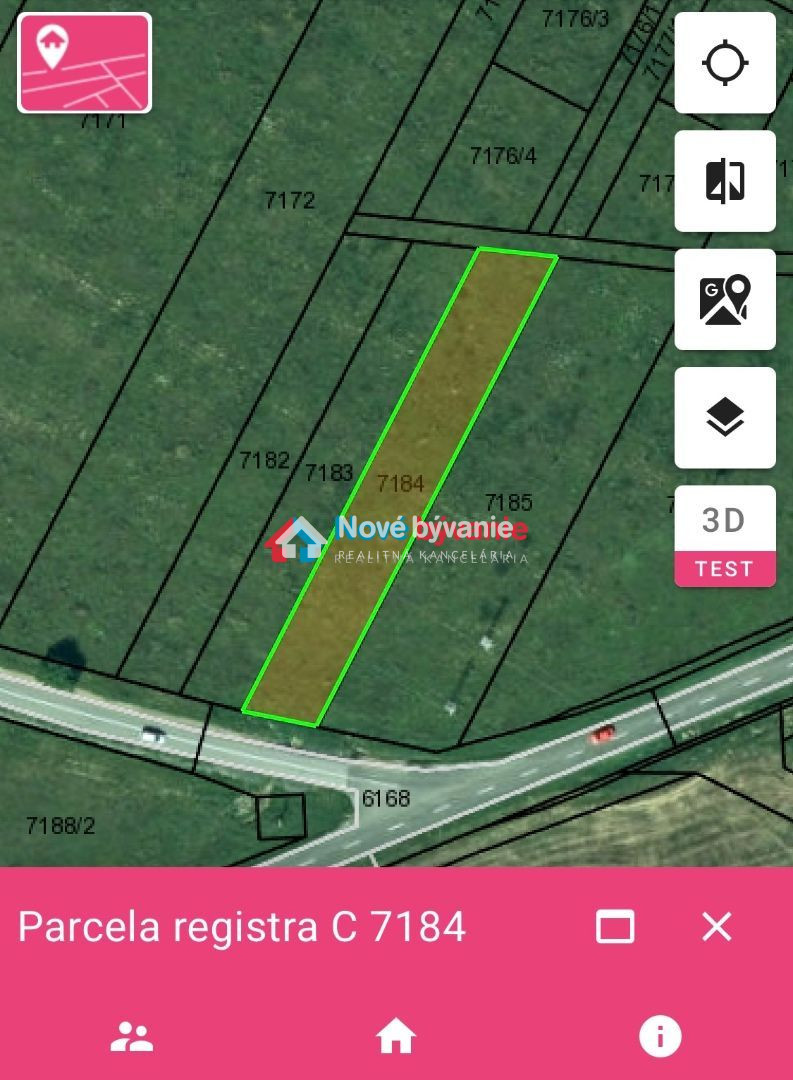Tap the home icon in bottom bar
The width and height of the screenshot is (793, 1080).
pyautogui.click(x=396, y=1037)
